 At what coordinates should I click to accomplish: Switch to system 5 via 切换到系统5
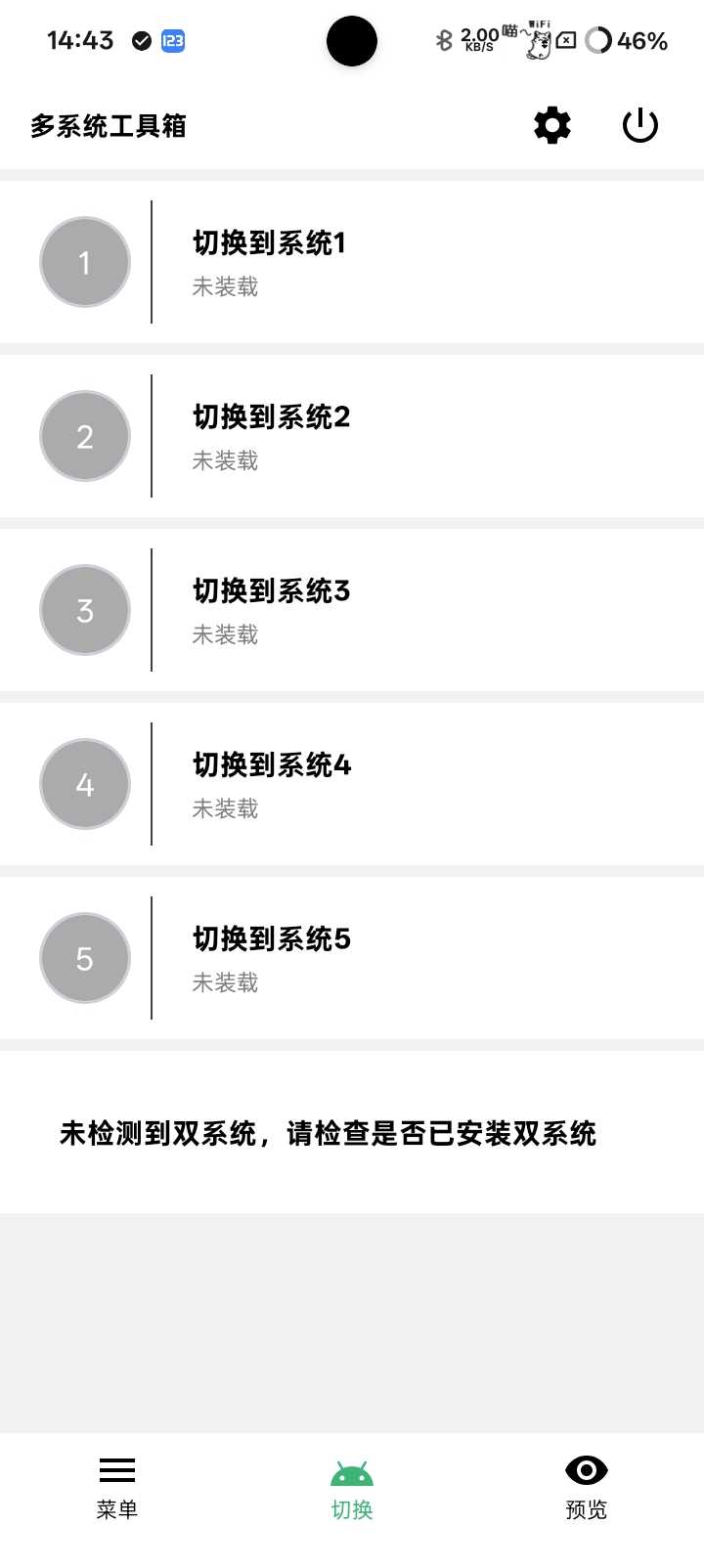coord(352,958)
